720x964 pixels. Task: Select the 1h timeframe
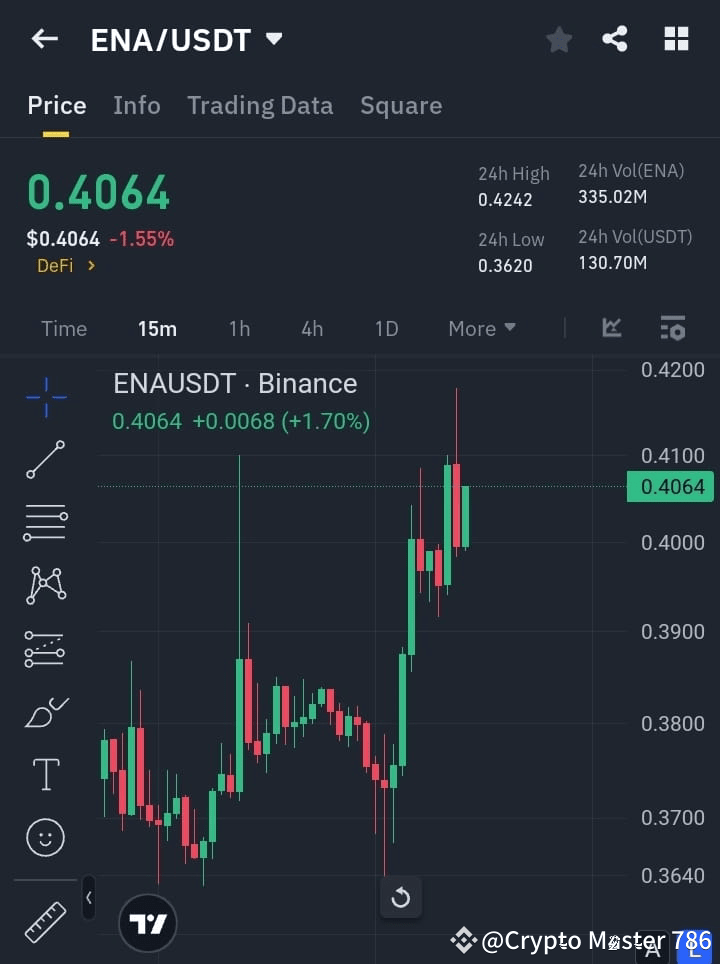coord(239,328)
